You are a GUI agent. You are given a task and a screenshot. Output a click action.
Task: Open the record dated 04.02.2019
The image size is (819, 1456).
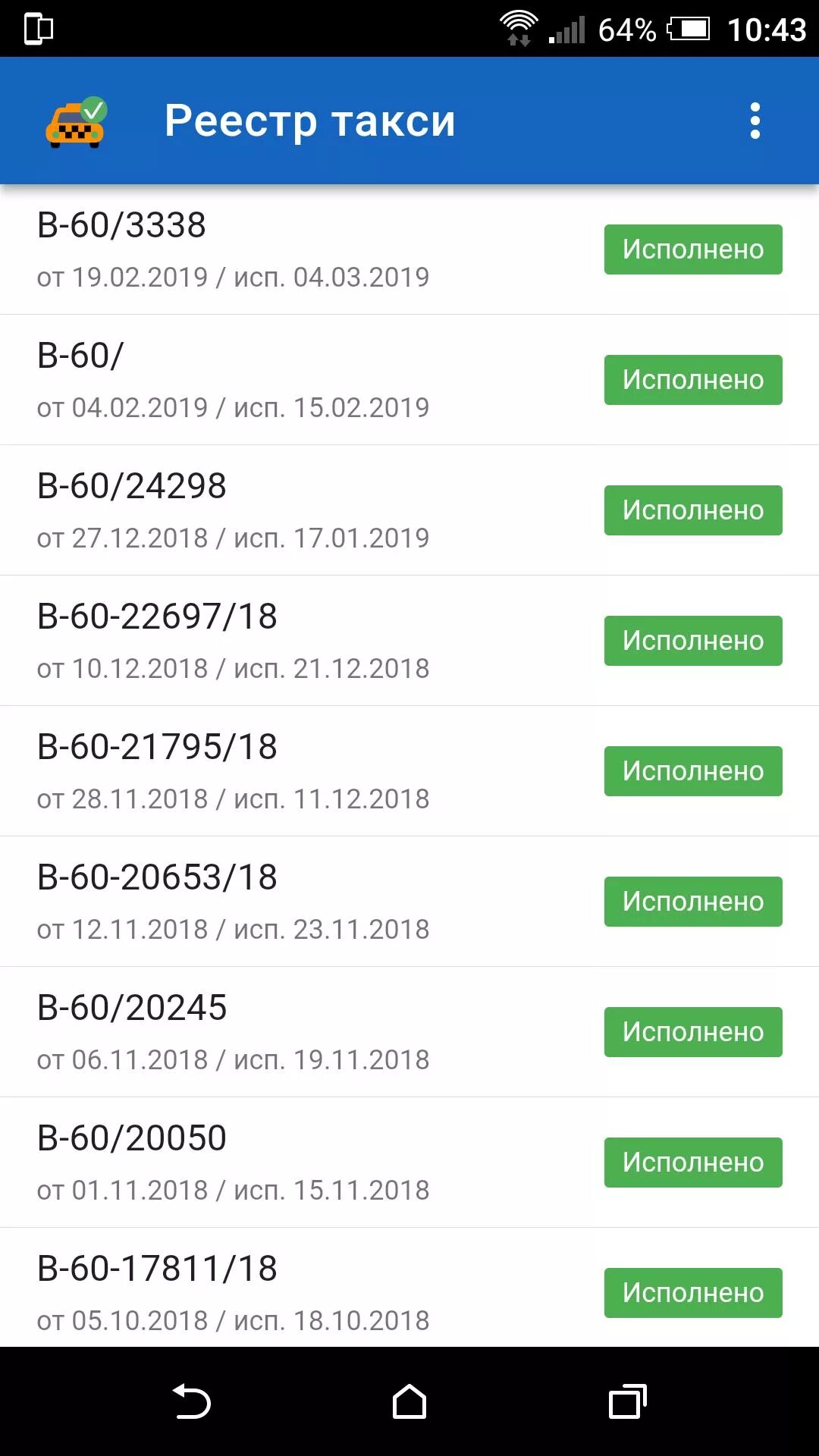(409, 380)
